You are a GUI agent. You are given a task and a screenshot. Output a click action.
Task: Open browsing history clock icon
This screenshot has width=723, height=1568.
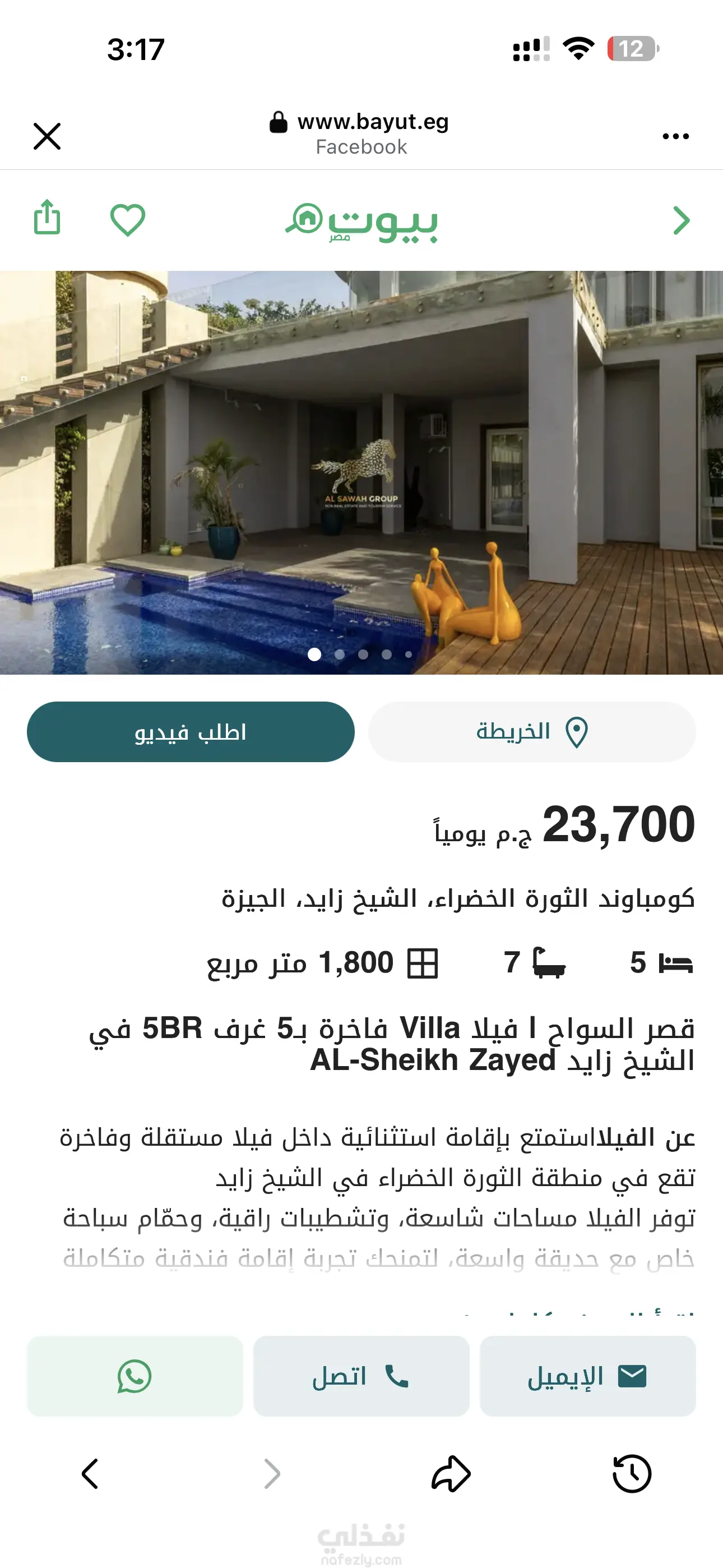(632, 1474)
